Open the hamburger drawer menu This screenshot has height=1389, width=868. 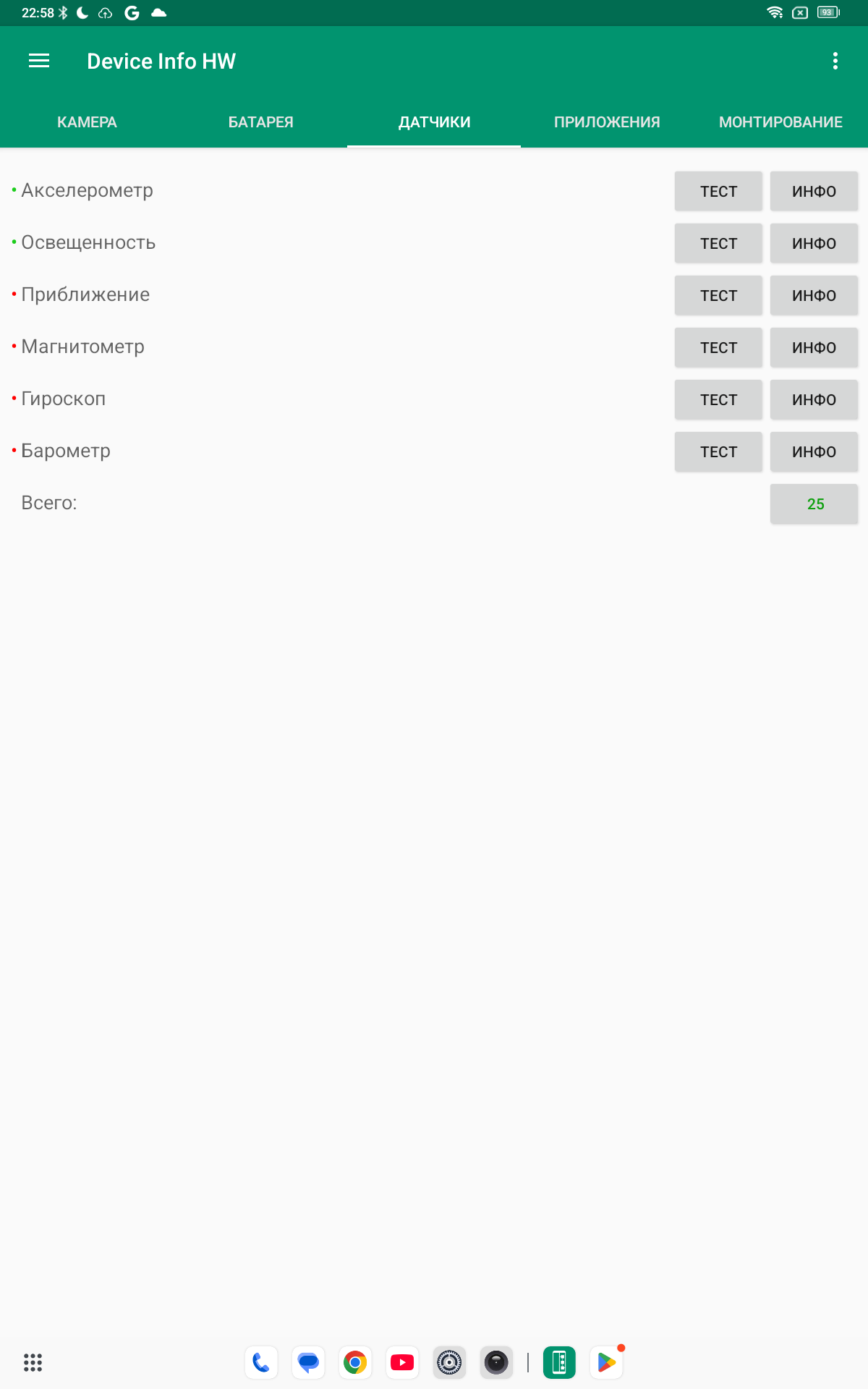coord(39,61)
